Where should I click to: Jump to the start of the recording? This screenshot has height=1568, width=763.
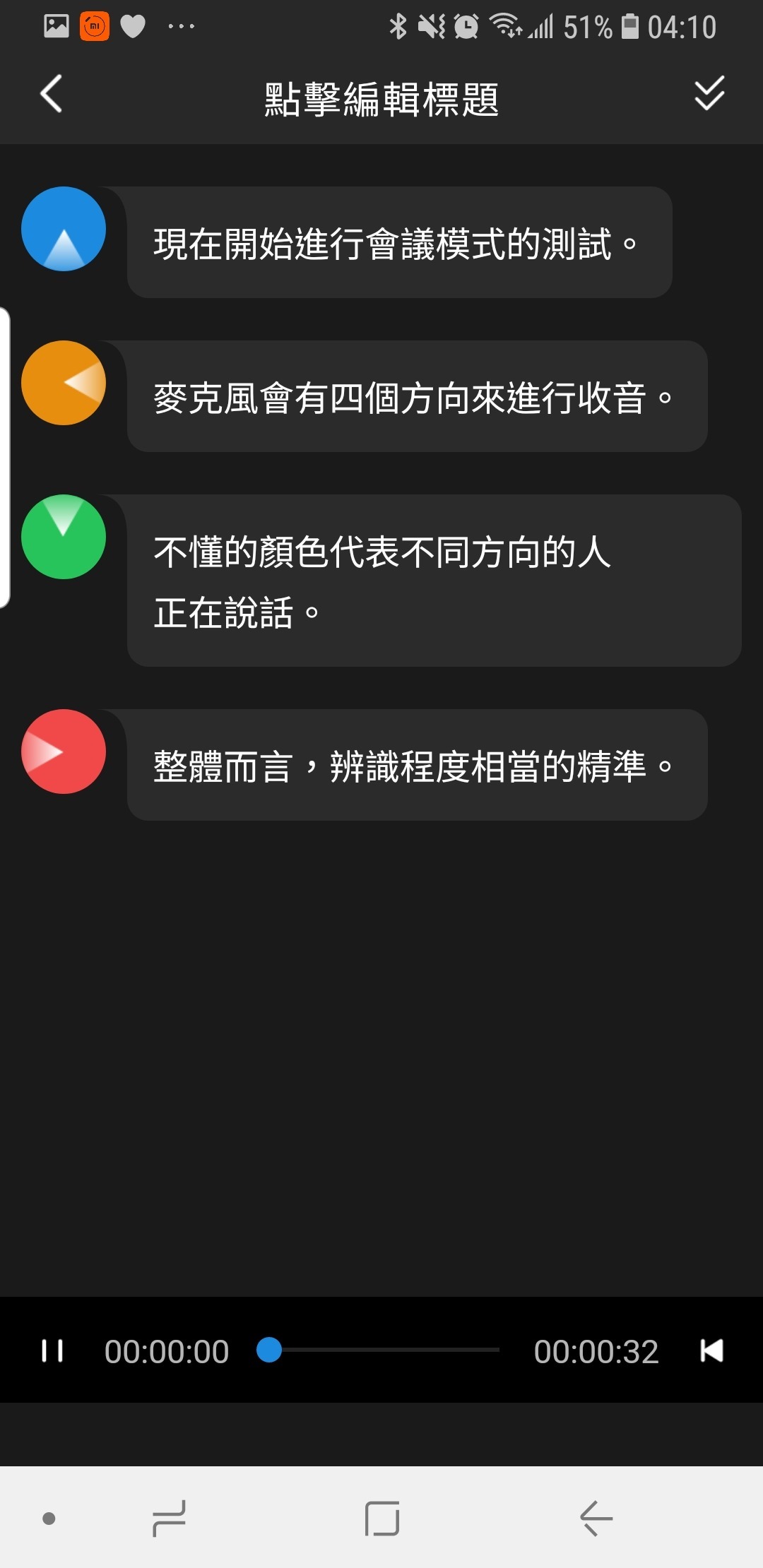click(x=711, y=1350)
